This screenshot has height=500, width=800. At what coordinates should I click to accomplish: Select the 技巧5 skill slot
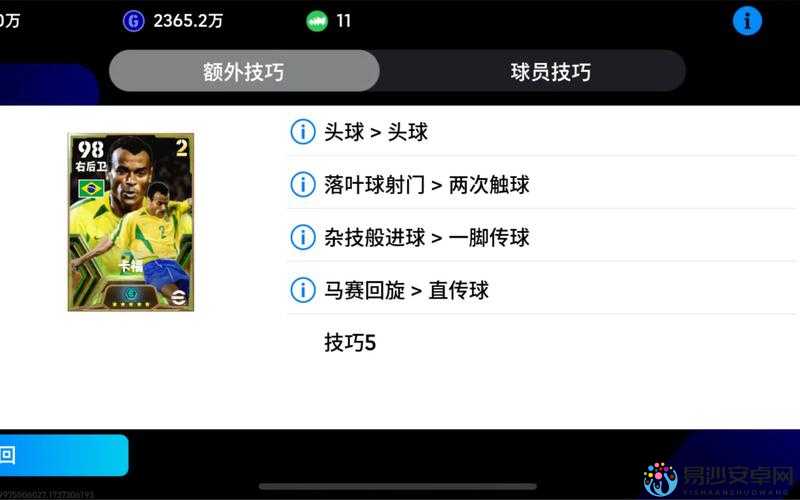point(350,343)
